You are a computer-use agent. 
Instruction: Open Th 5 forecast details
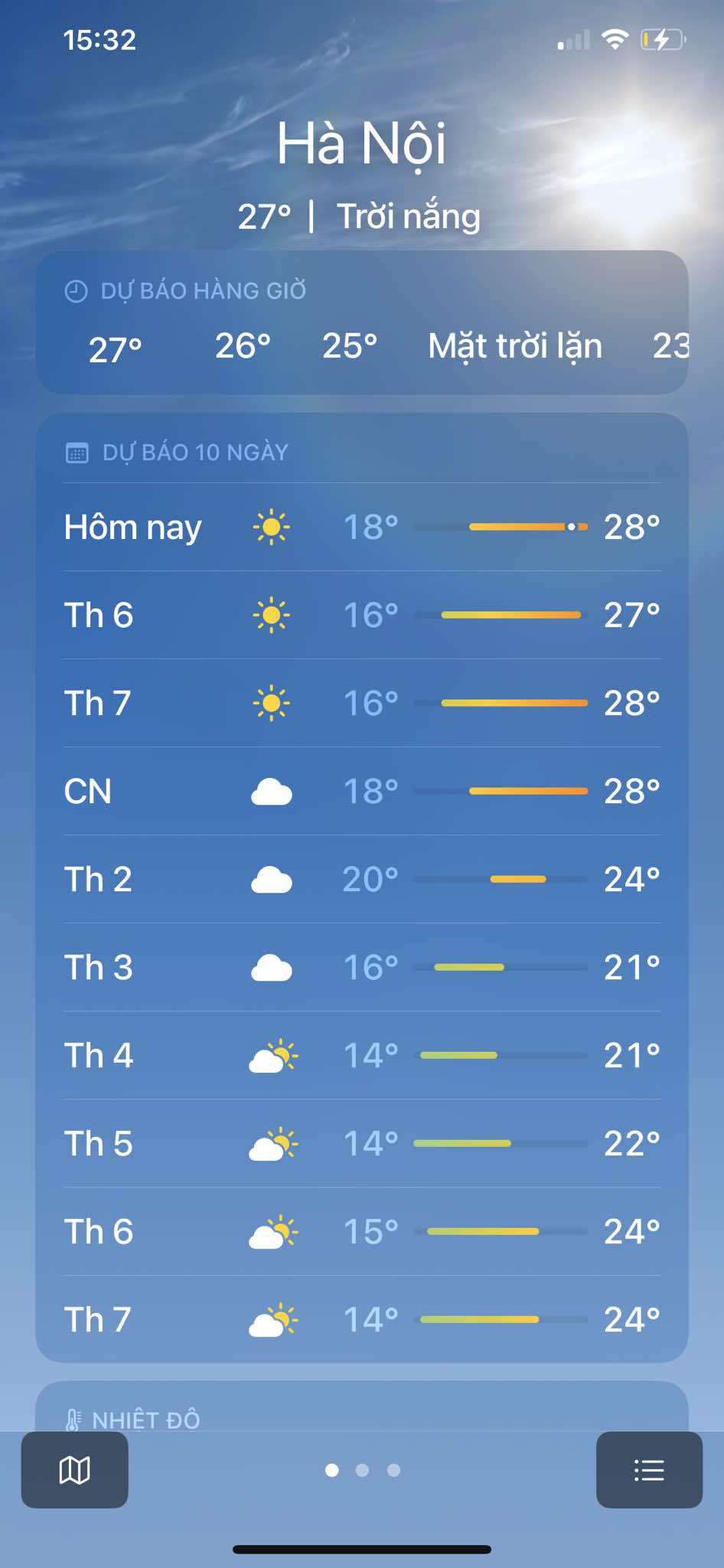(x=361, y=1143)
